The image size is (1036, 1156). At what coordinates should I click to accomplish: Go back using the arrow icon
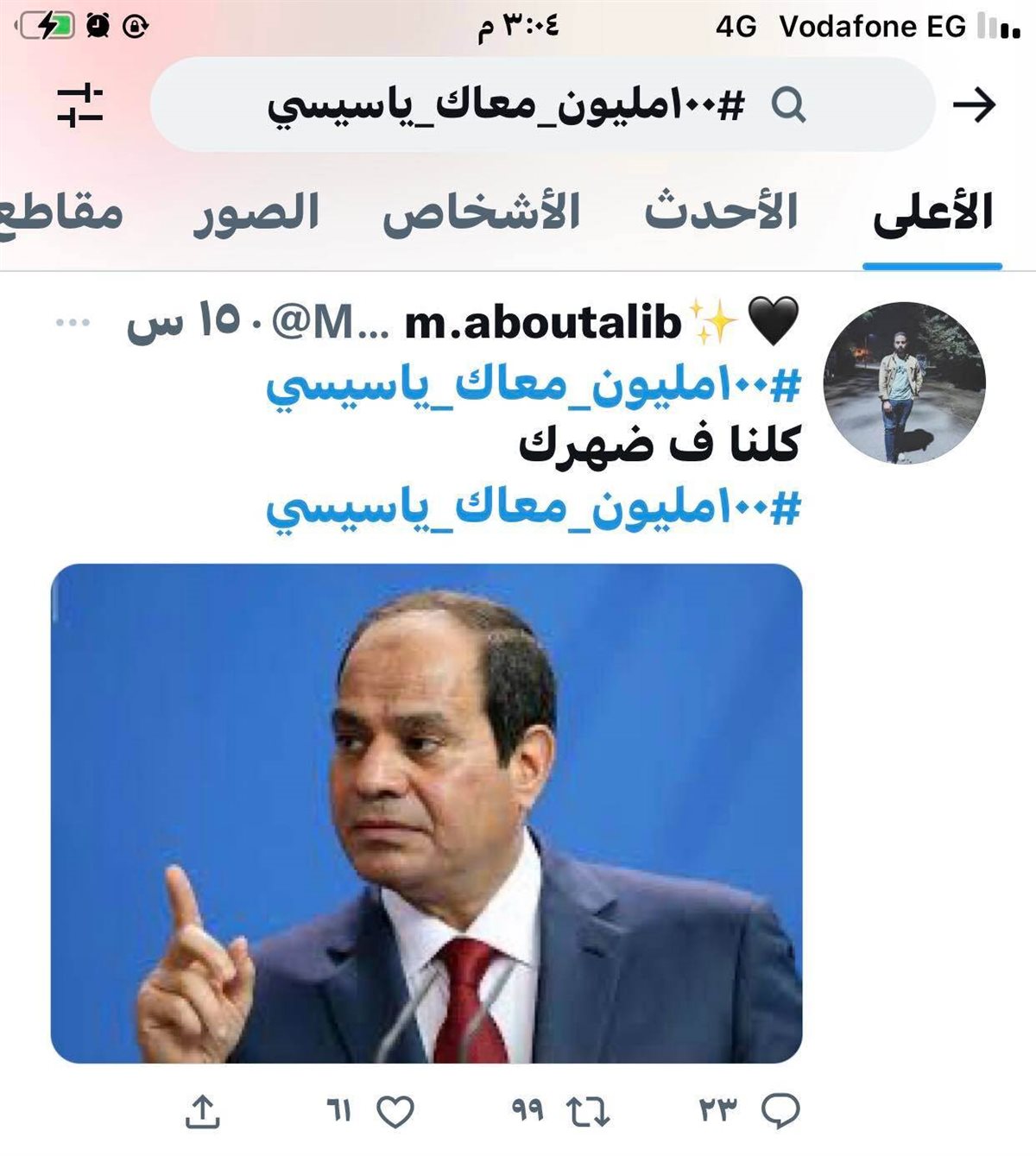(974, 105)
